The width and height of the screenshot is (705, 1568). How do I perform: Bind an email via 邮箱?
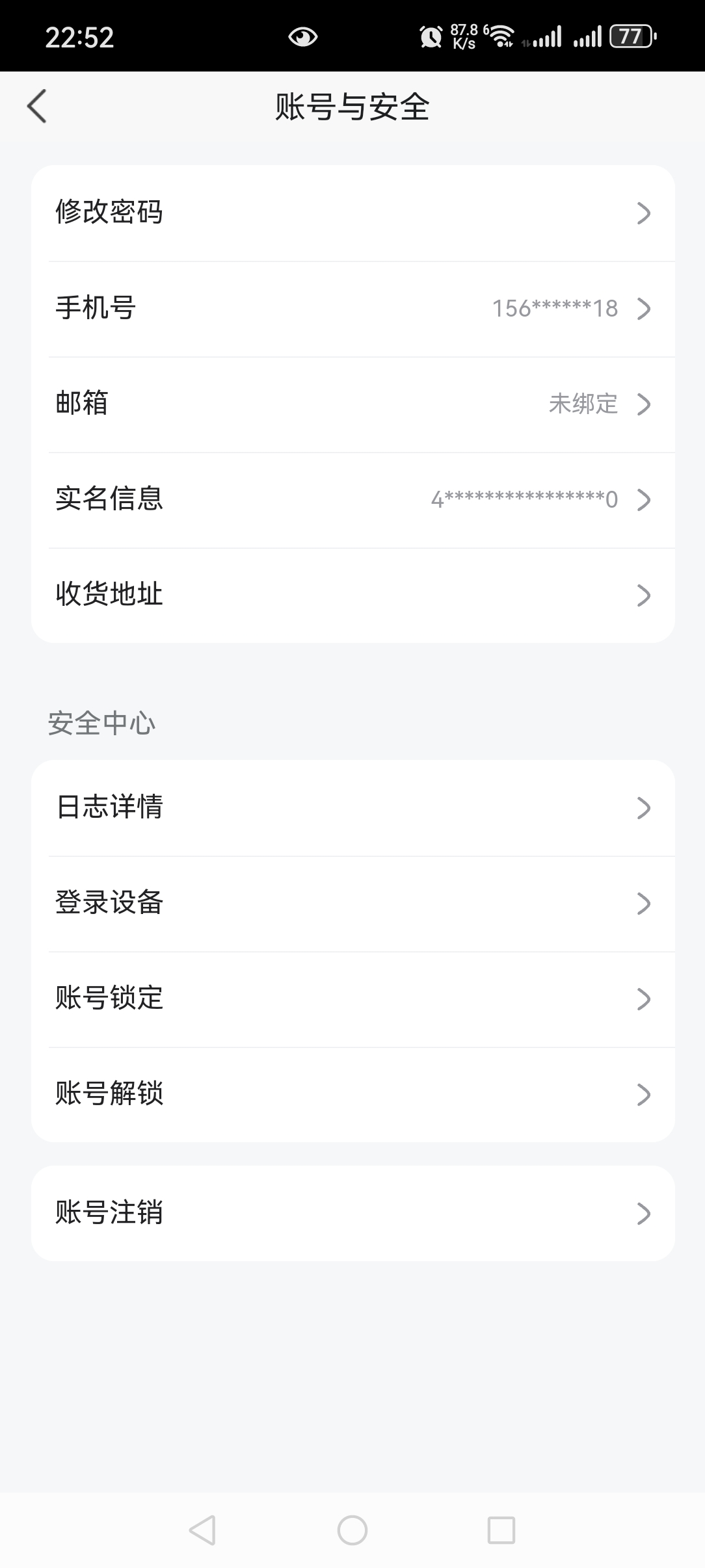352,404
